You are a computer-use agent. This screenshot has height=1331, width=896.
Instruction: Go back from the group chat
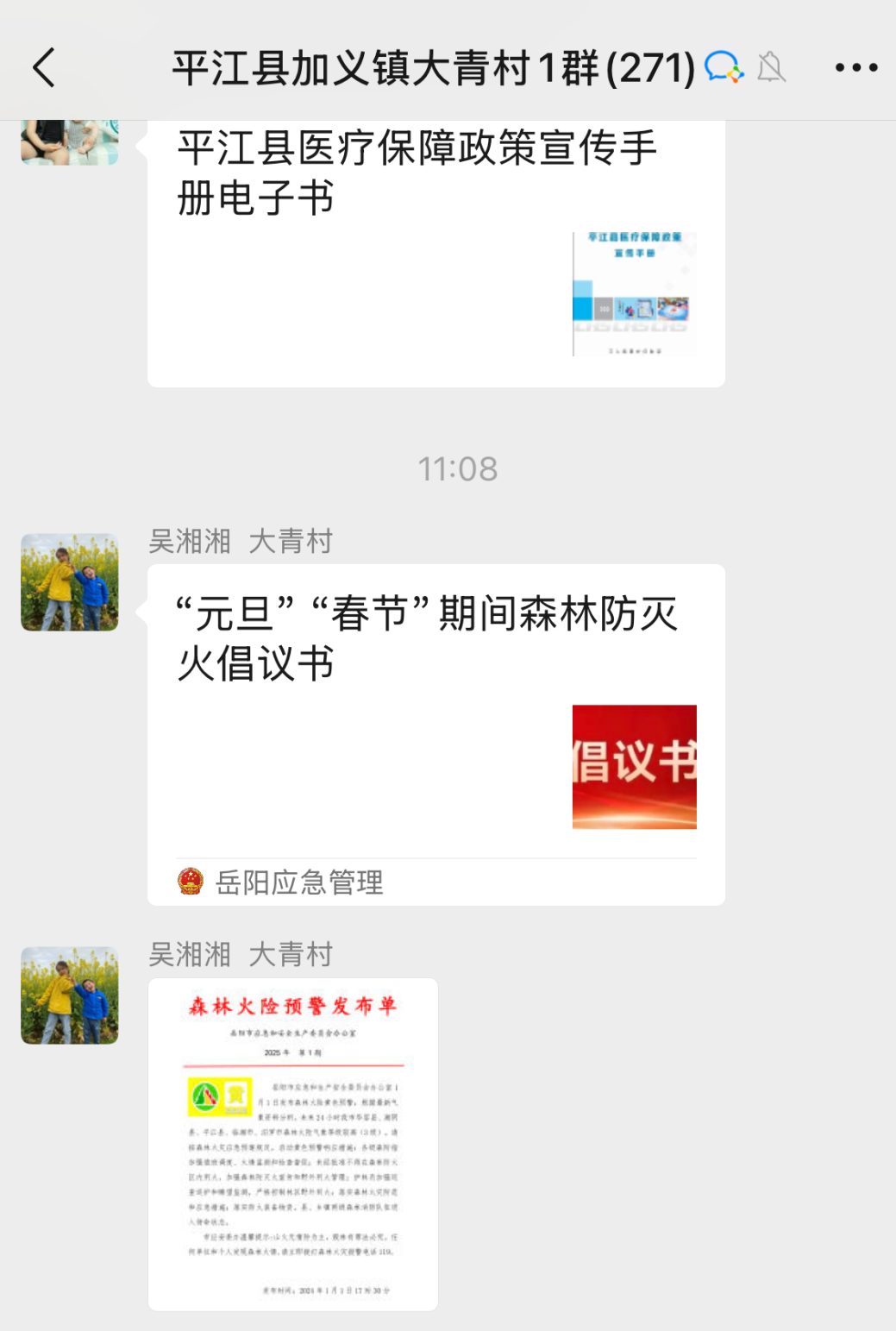pos(44,67)
